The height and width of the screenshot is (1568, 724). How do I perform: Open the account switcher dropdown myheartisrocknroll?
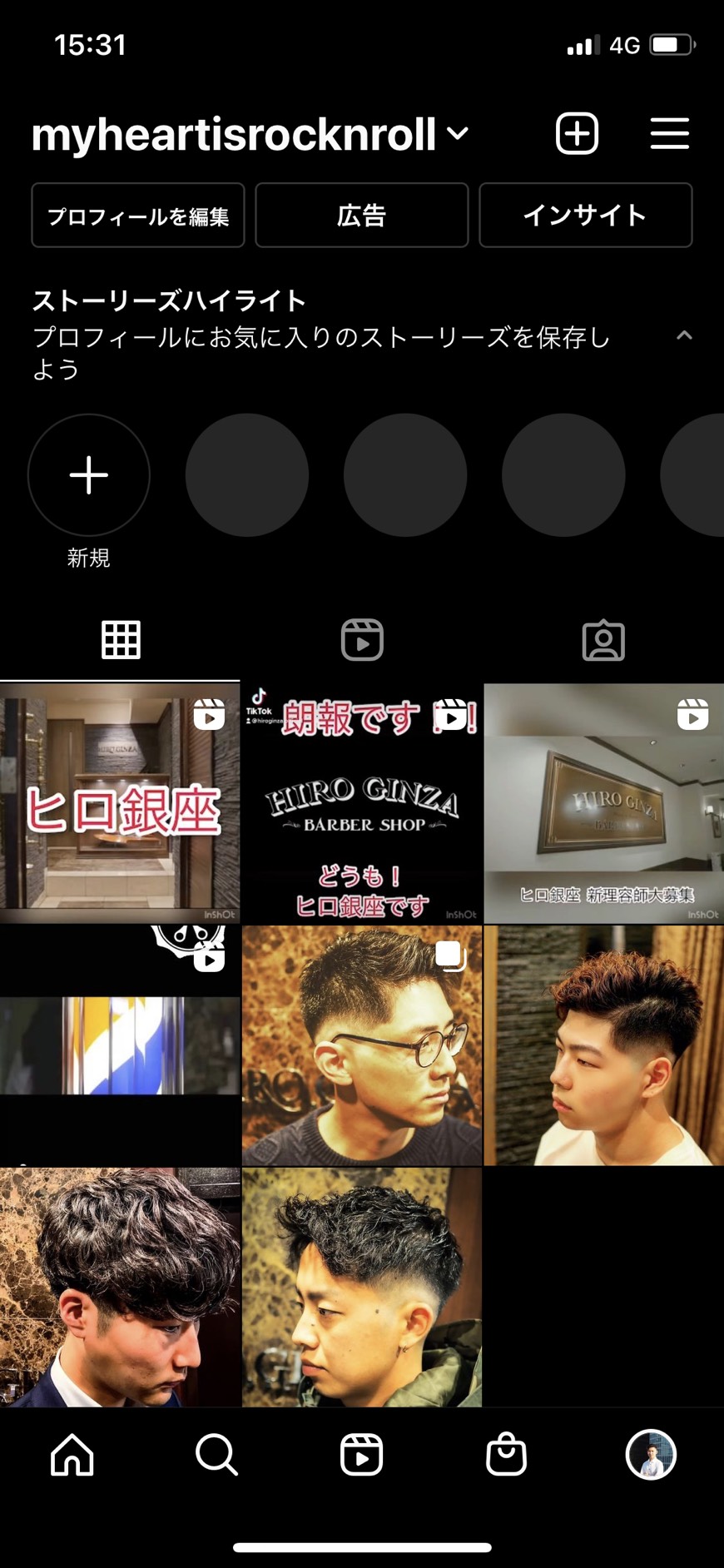click(x=250, y=134)
